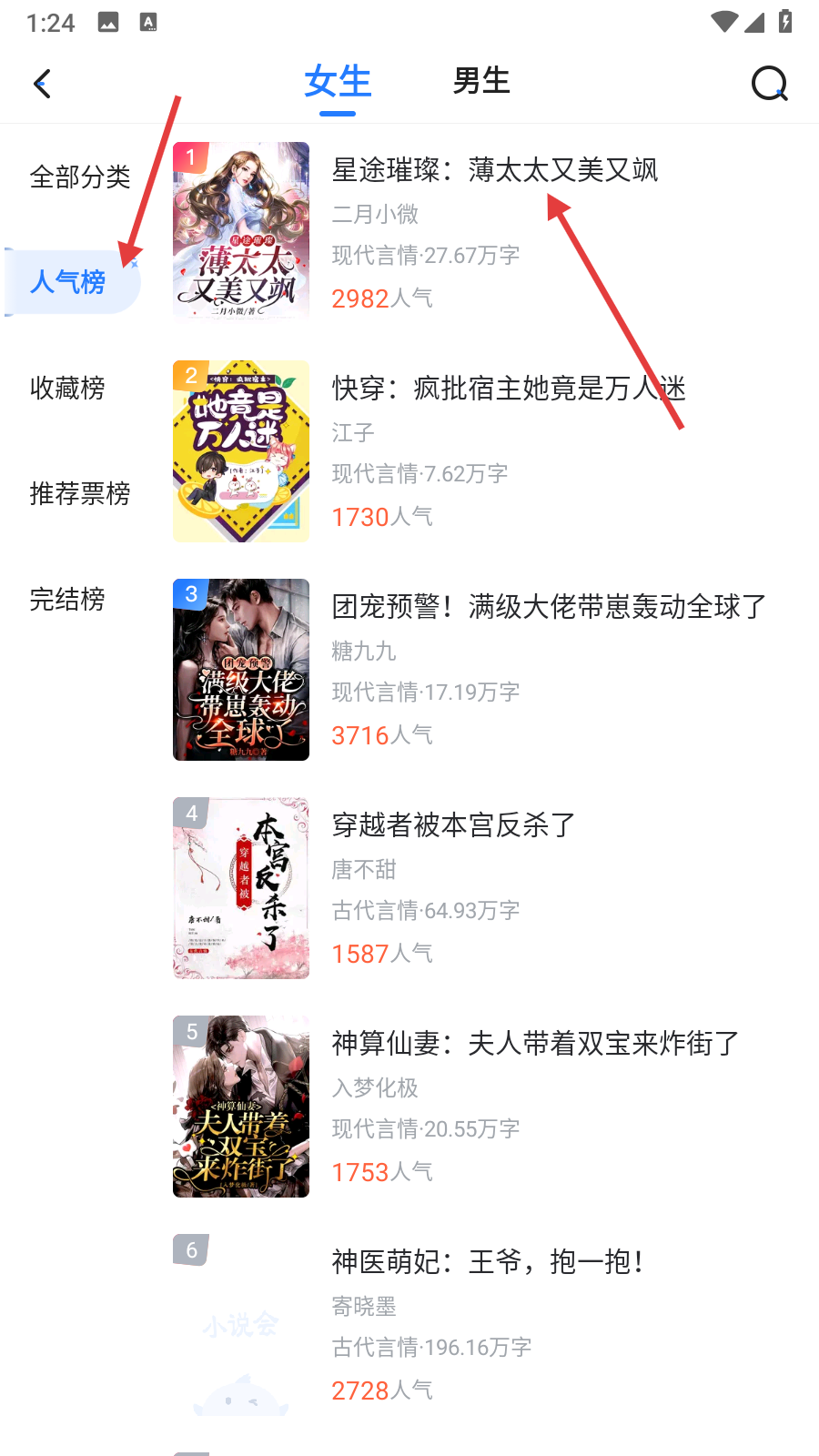Open novel 神医萌妃：王爷，抱一抱
This screenshot has height=1456, width=819.
pyautogui.click(x=489, y=1262)
